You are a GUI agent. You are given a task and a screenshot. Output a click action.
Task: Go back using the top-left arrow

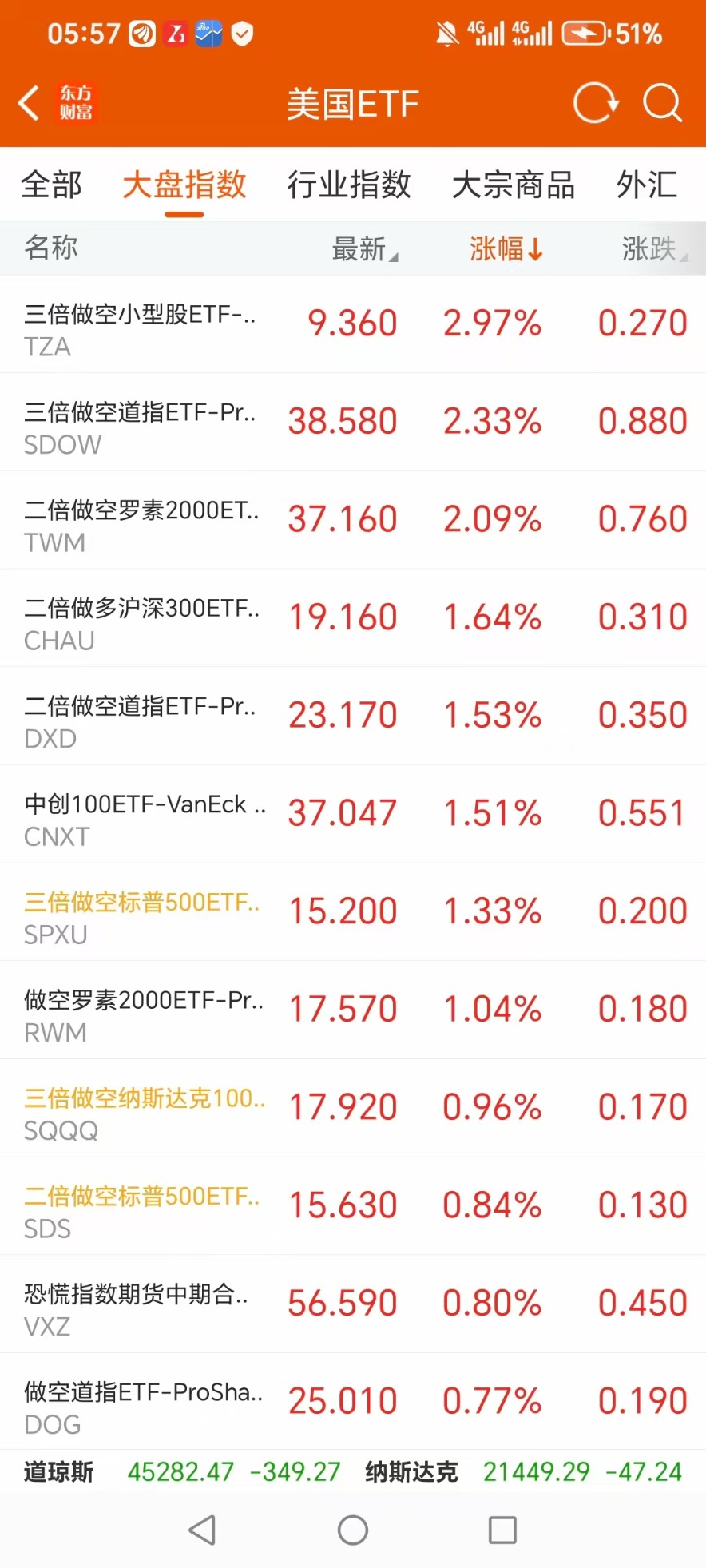point(29,104)
